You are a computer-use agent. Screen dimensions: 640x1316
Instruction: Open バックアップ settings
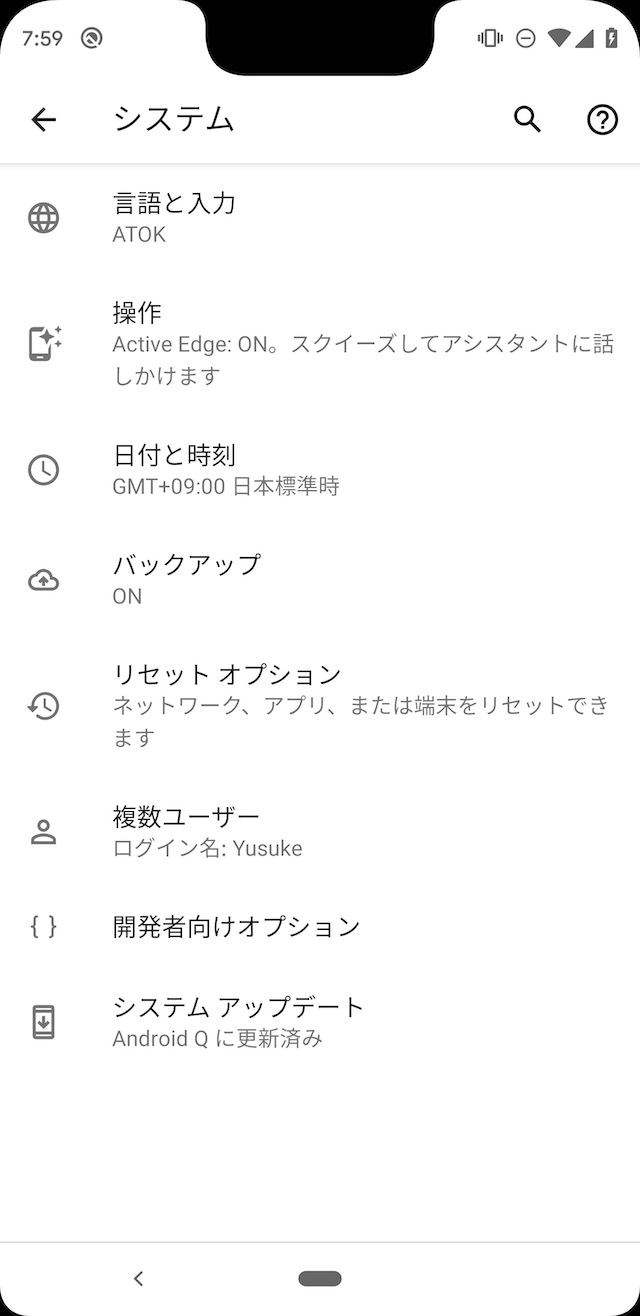coord(320,580)
